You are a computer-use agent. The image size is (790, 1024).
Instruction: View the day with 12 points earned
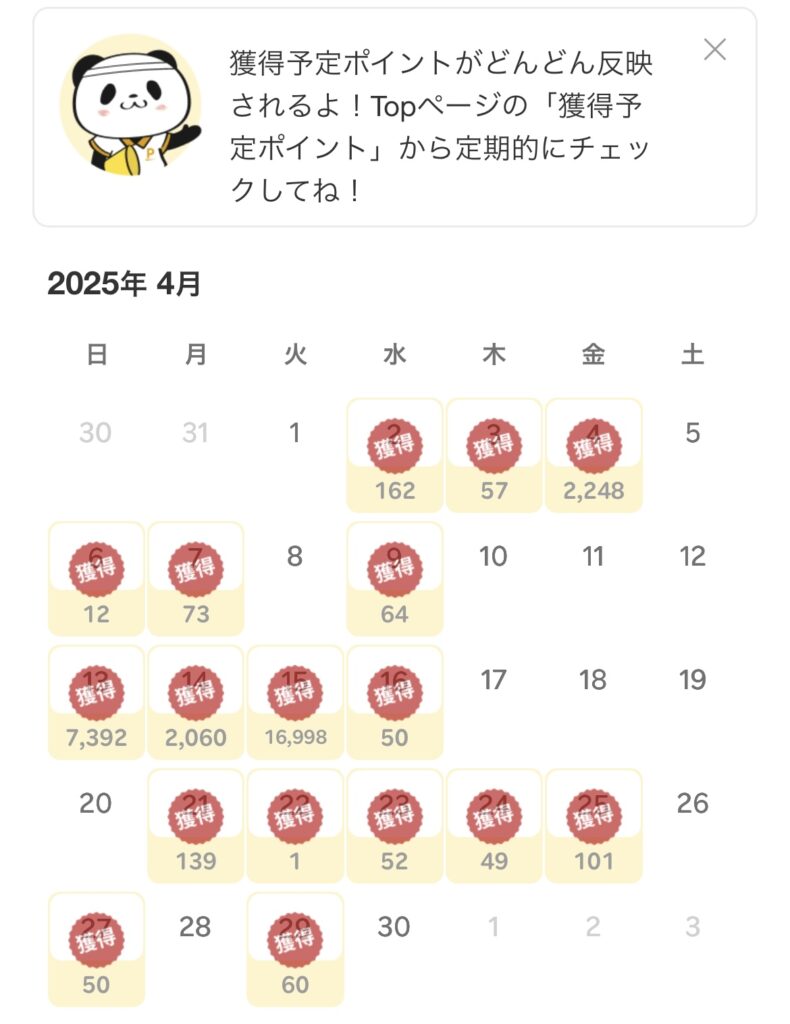(96, 579)
